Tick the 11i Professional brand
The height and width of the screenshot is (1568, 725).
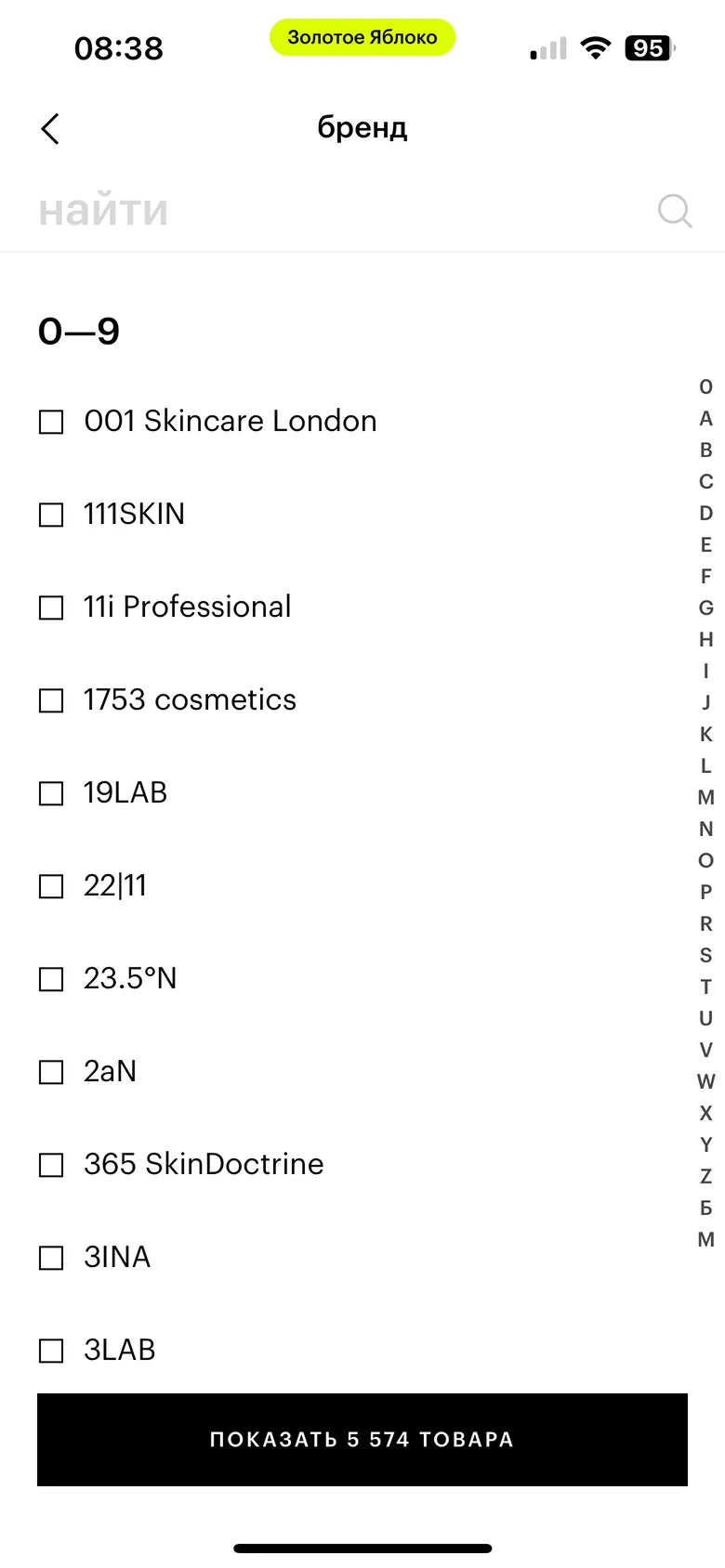pos(51,608)
